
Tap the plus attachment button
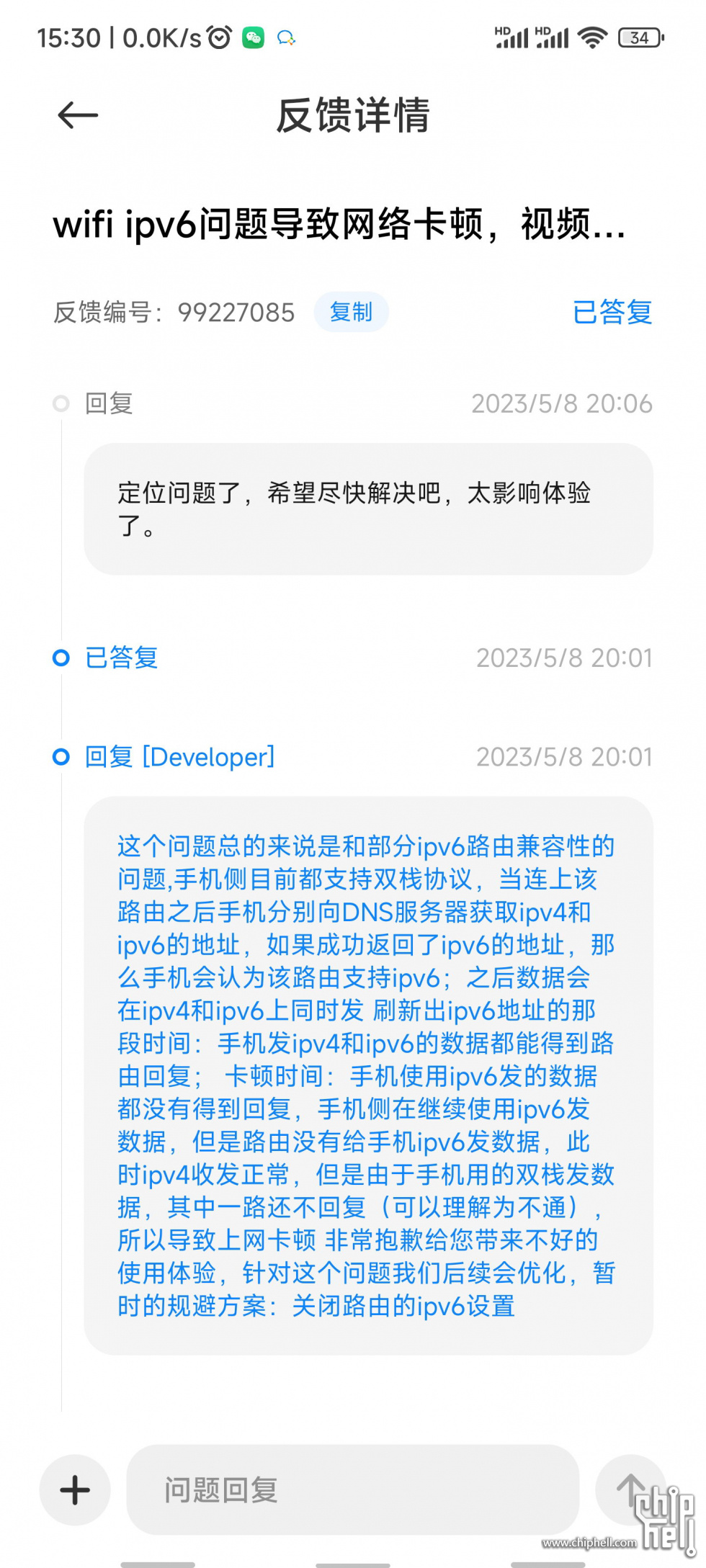pyautogui.click(x=75, y=1489)
